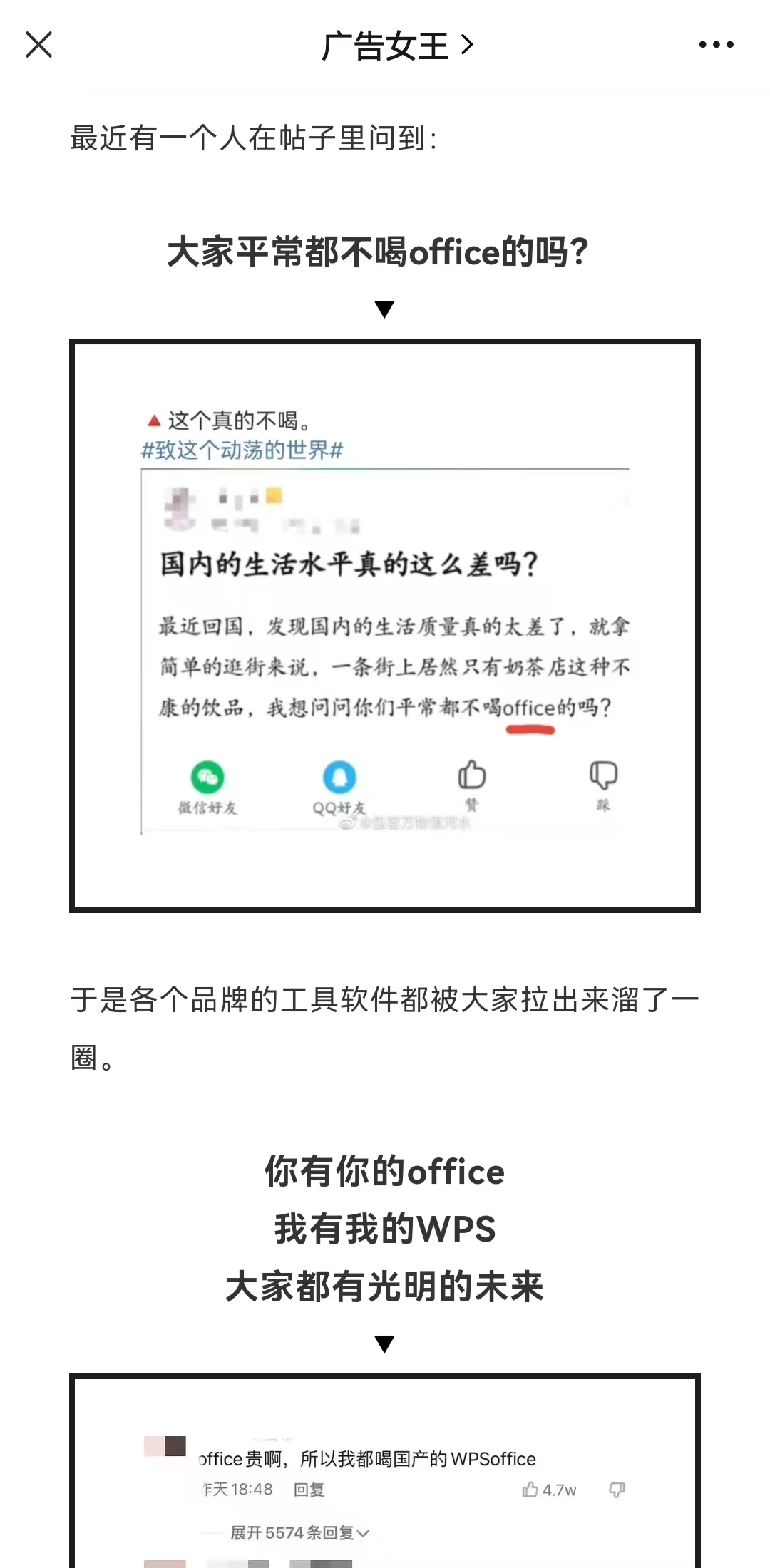Open the office post screenshot image
Viewport: 770px width, 1568px height.
[385, 626]
